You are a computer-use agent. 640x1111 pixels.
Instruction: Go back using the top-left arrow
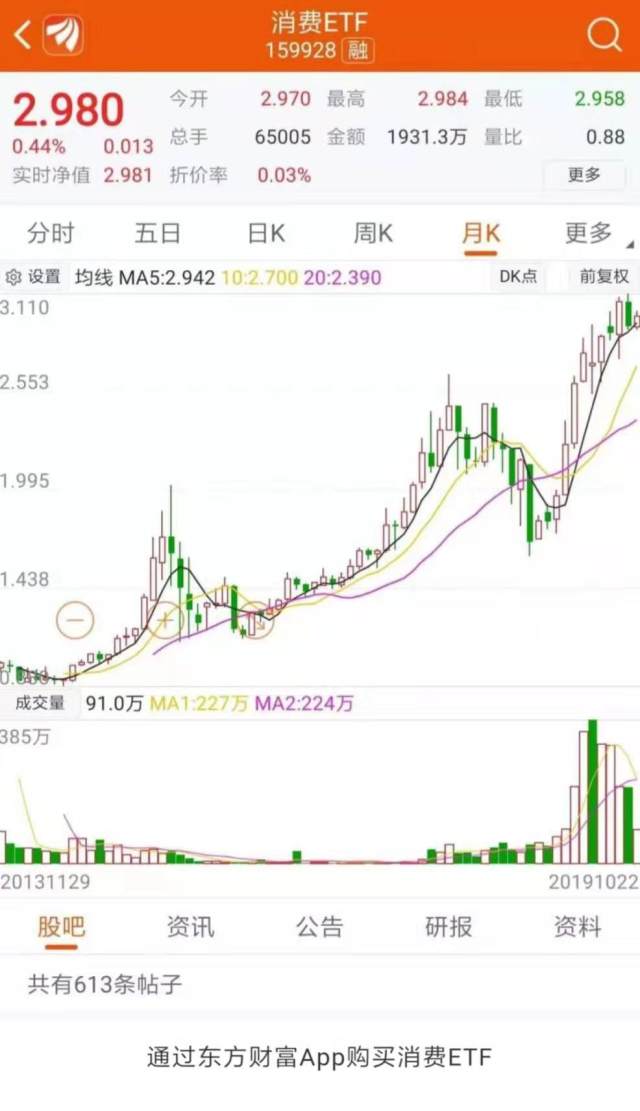tap(22, 34)
